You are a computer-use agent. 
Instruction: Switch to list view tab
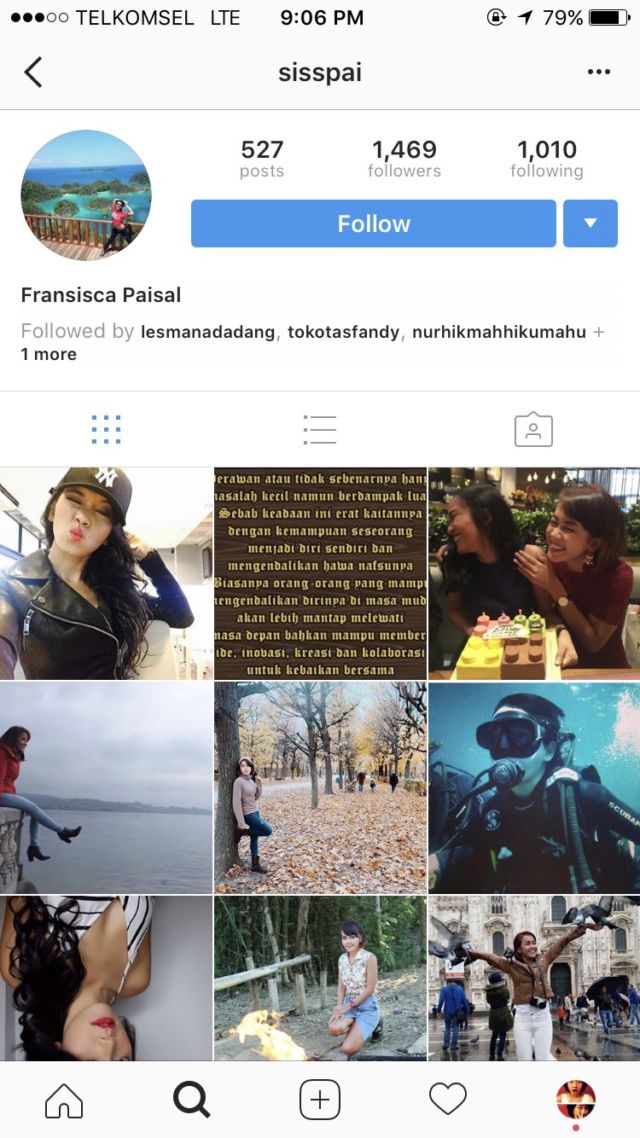(320, 430)
